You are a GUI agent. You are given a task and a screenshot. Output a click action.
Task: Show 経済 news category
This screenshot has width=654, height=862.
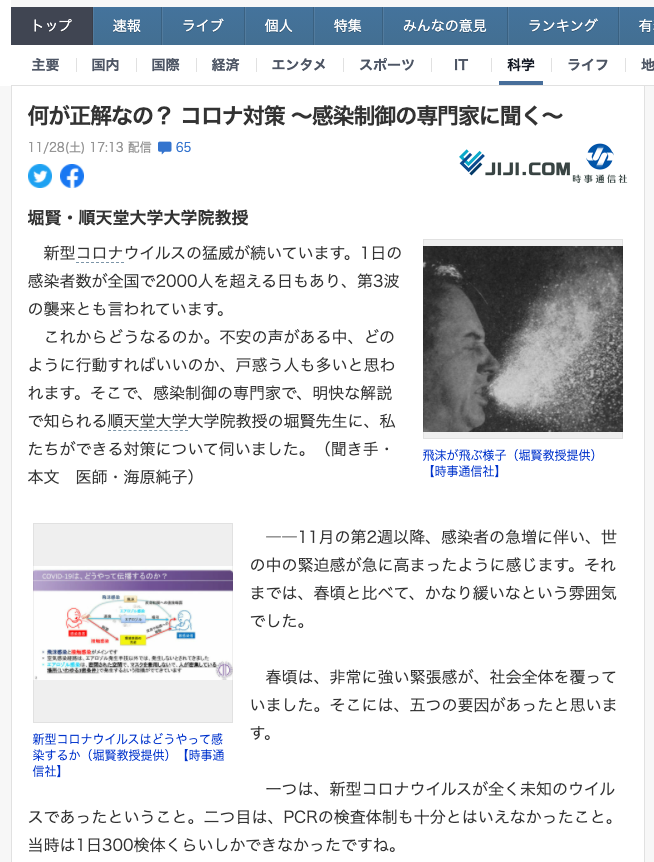coord(225,65)
